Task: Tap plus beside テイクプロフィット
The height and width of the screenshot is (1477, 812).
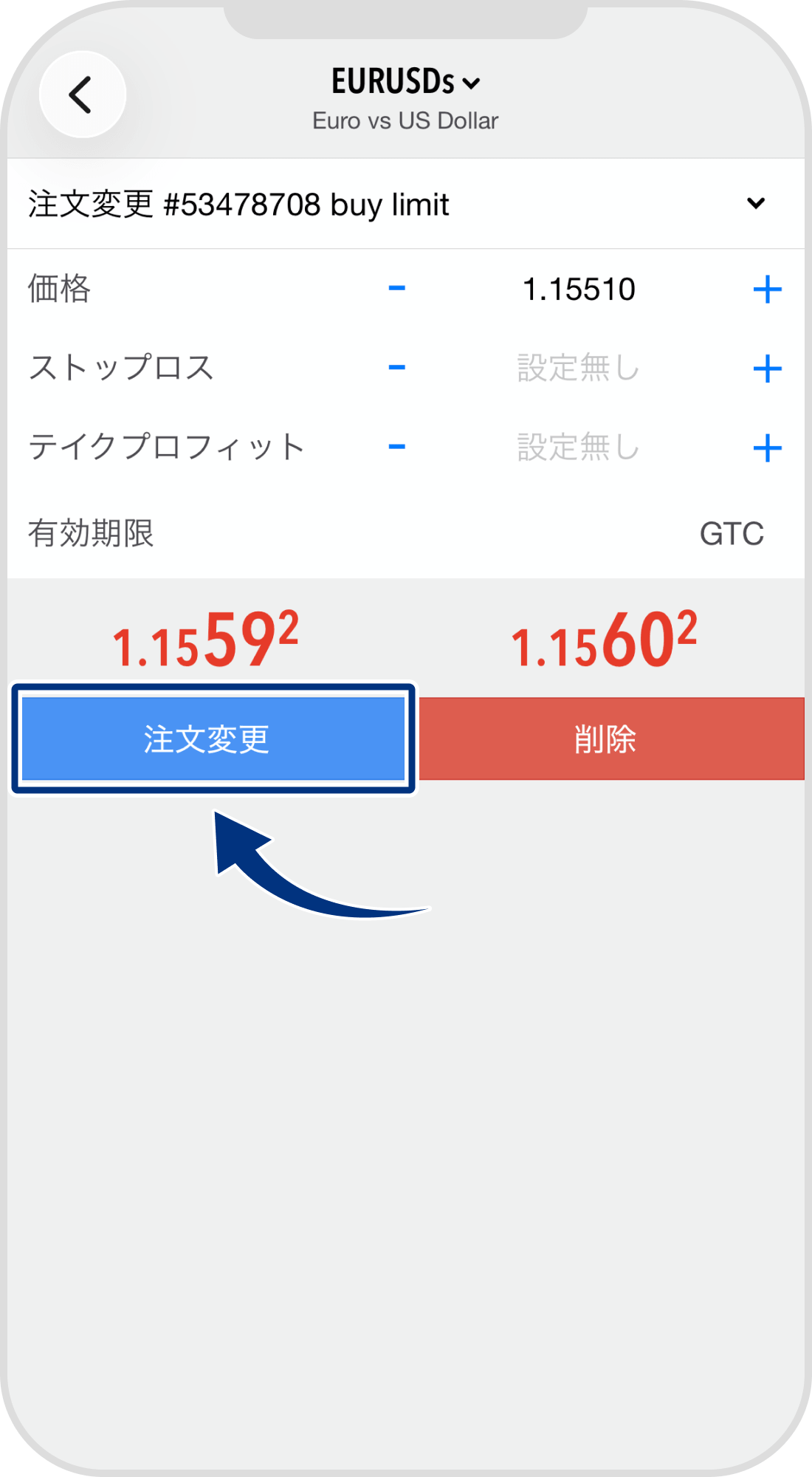Action: [x=768, y=446]
